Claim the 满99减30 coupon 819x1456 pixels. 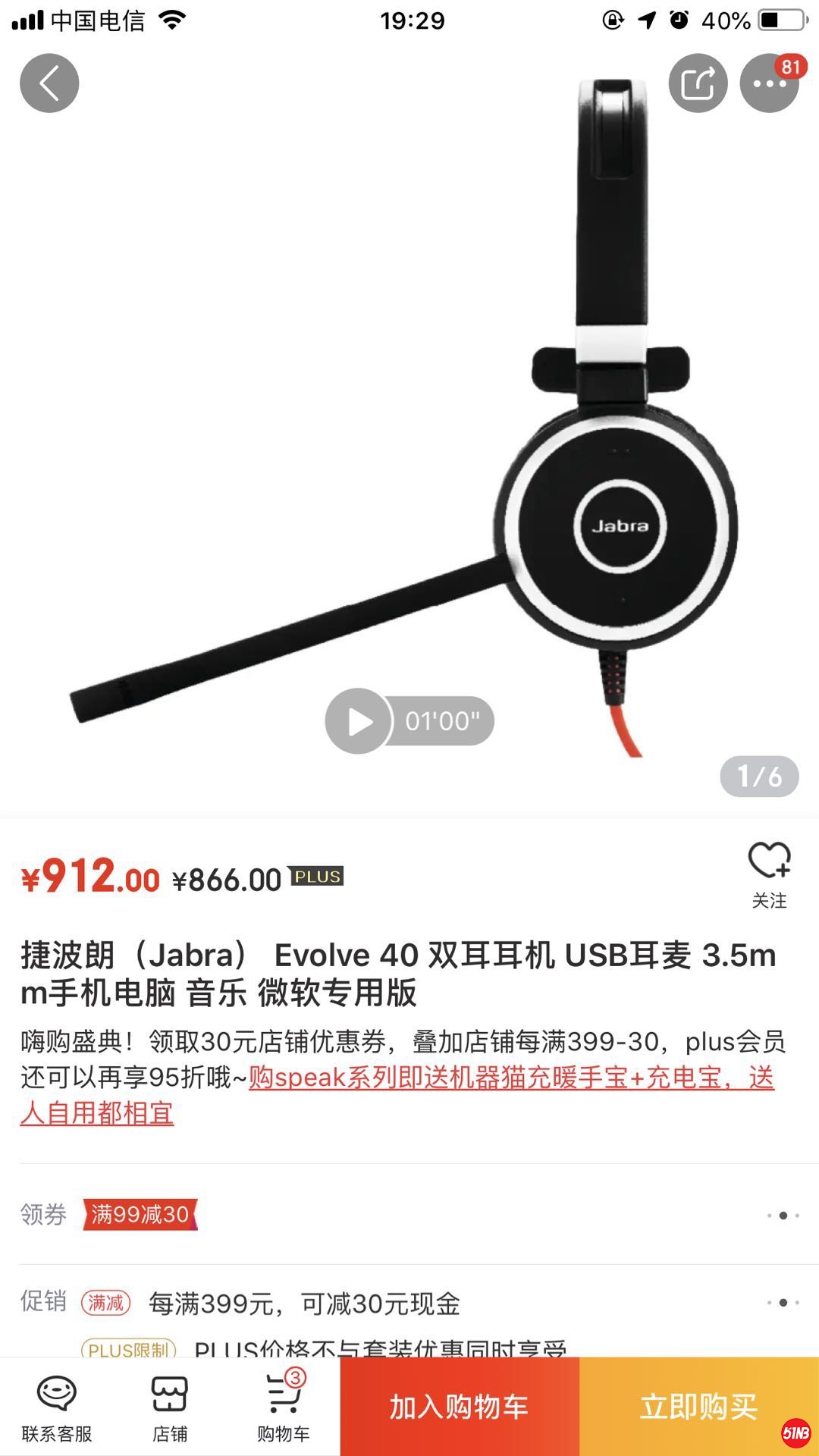[x=140, y=1214]
